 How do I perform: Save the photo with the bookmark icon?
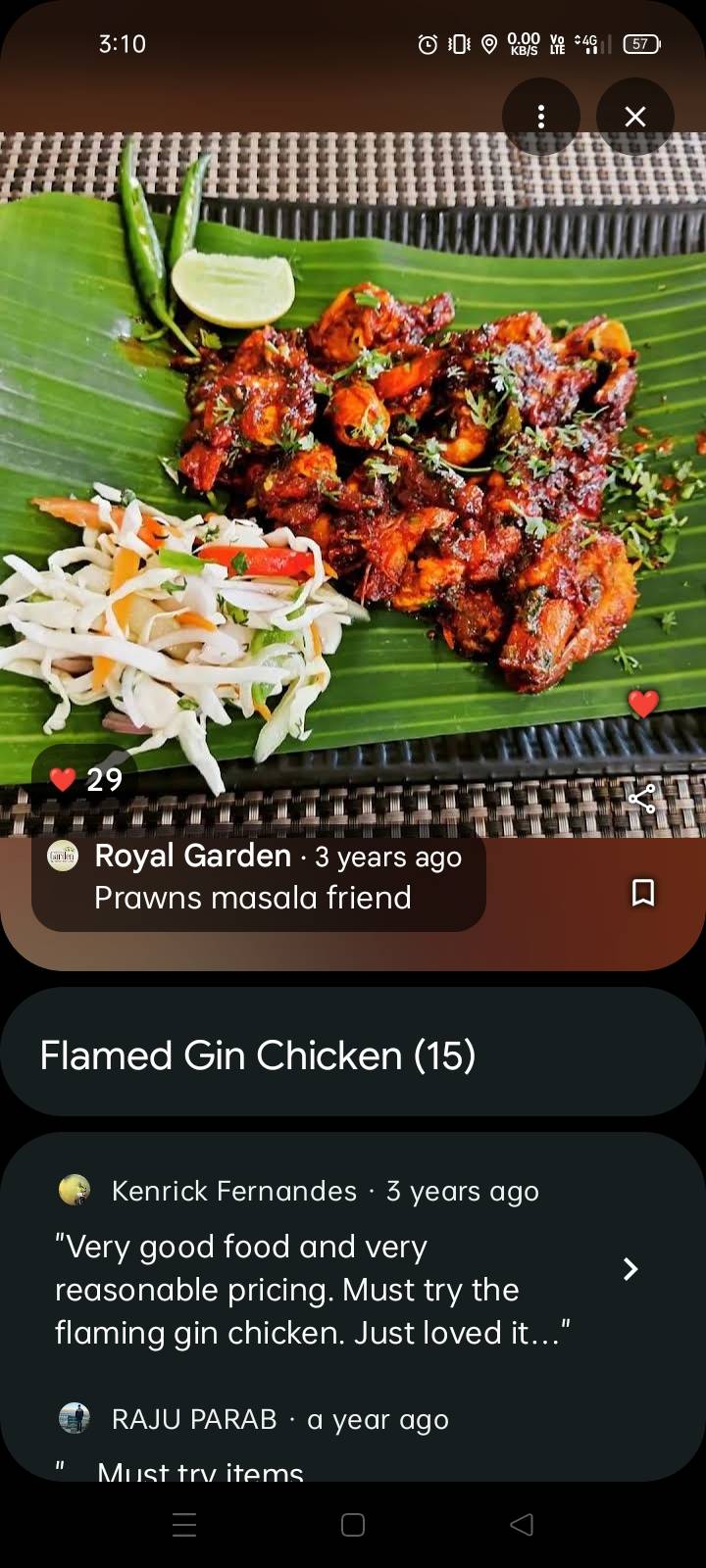(642, 893)
